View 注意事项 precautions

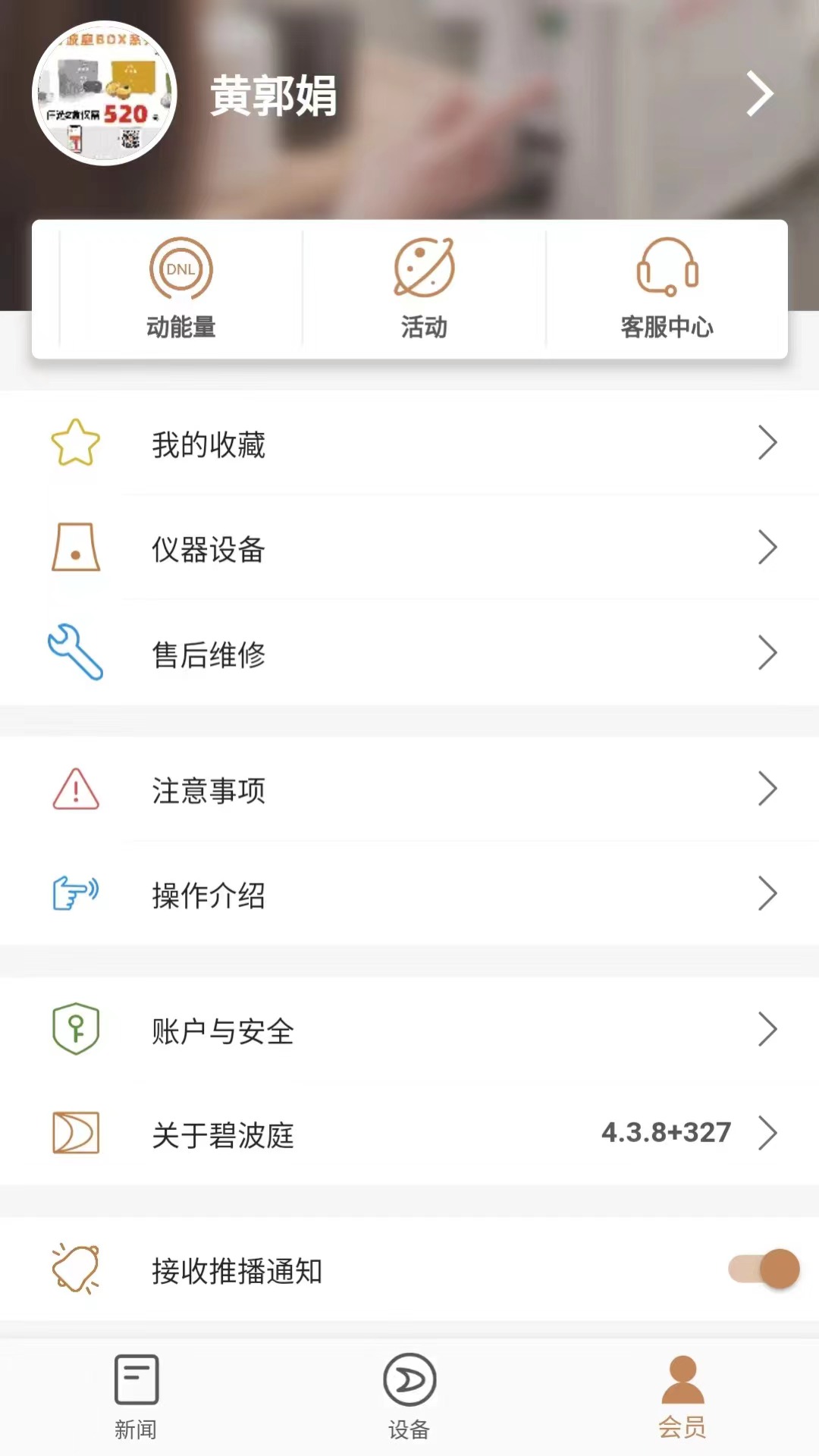(409, 789)
